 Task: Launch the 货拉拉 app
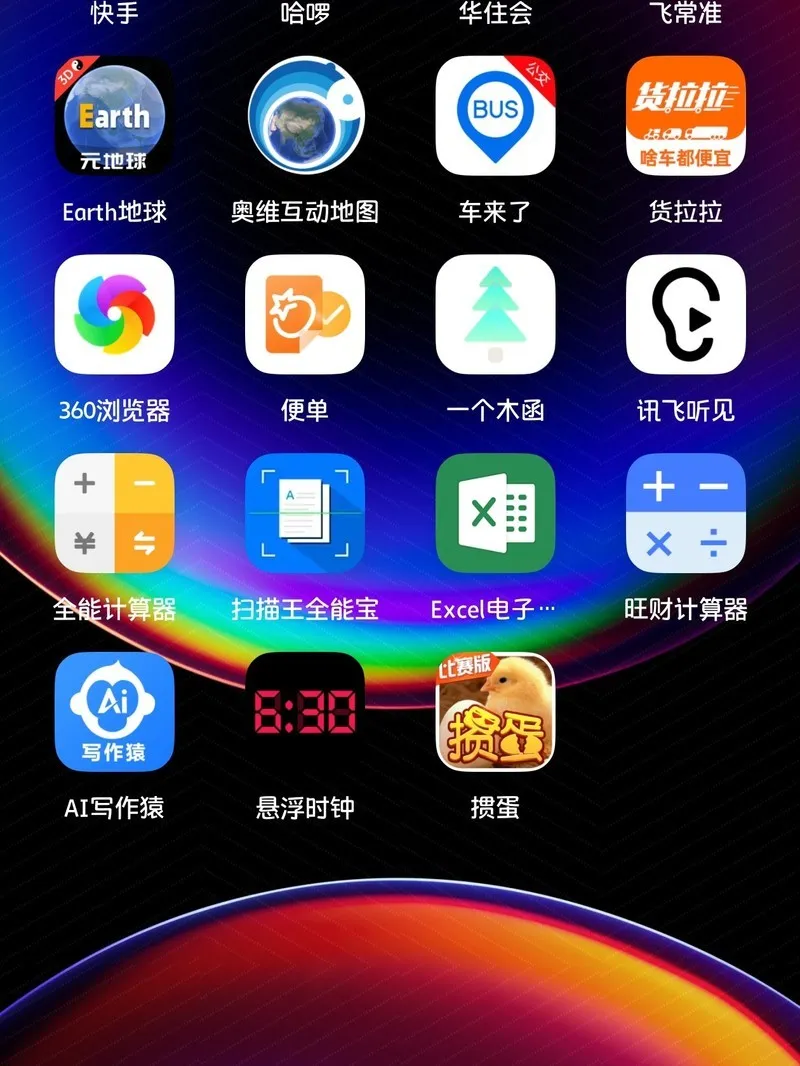(686, 115)
